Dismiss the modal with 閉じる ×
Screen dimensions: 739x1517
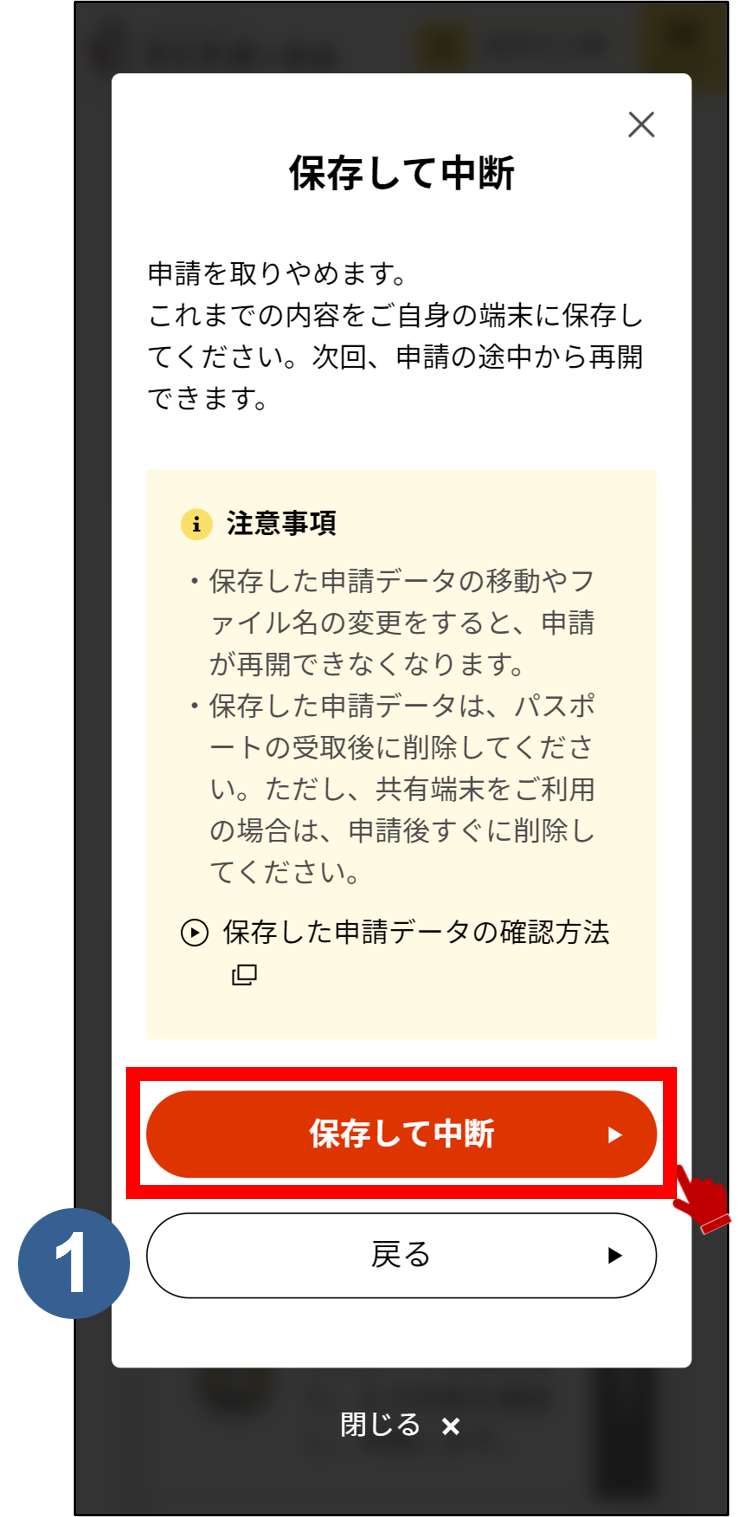point(400,1425)
